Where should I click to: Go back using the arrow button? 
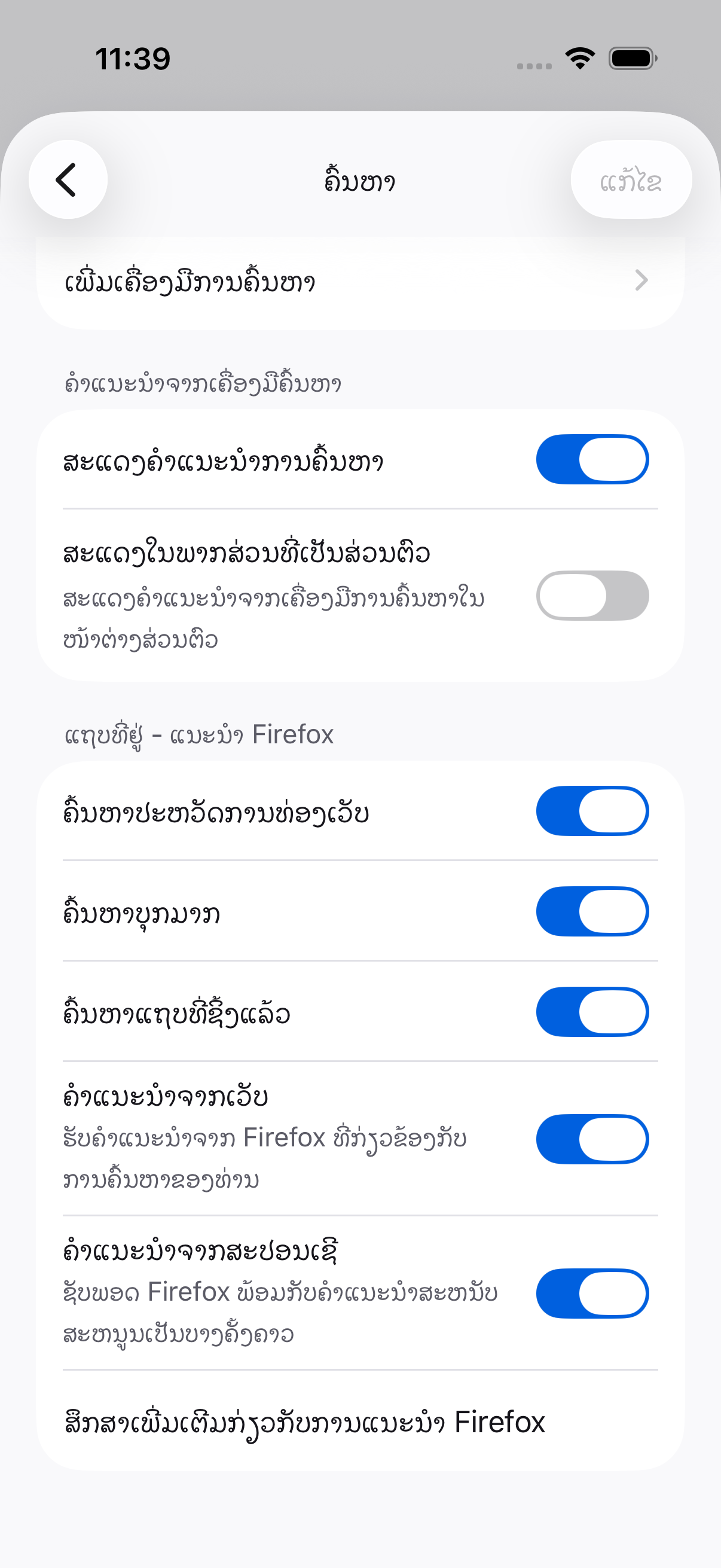coord(68,179)
